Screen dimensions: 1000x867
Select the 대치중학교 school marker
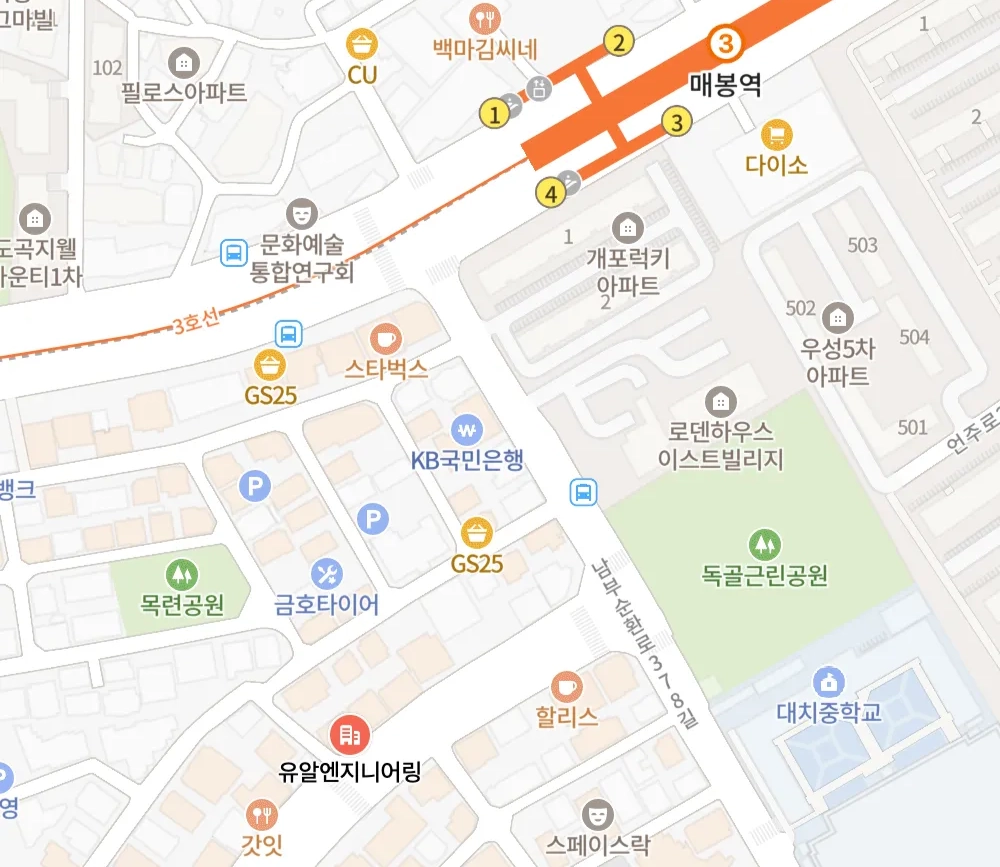point(829,683)
